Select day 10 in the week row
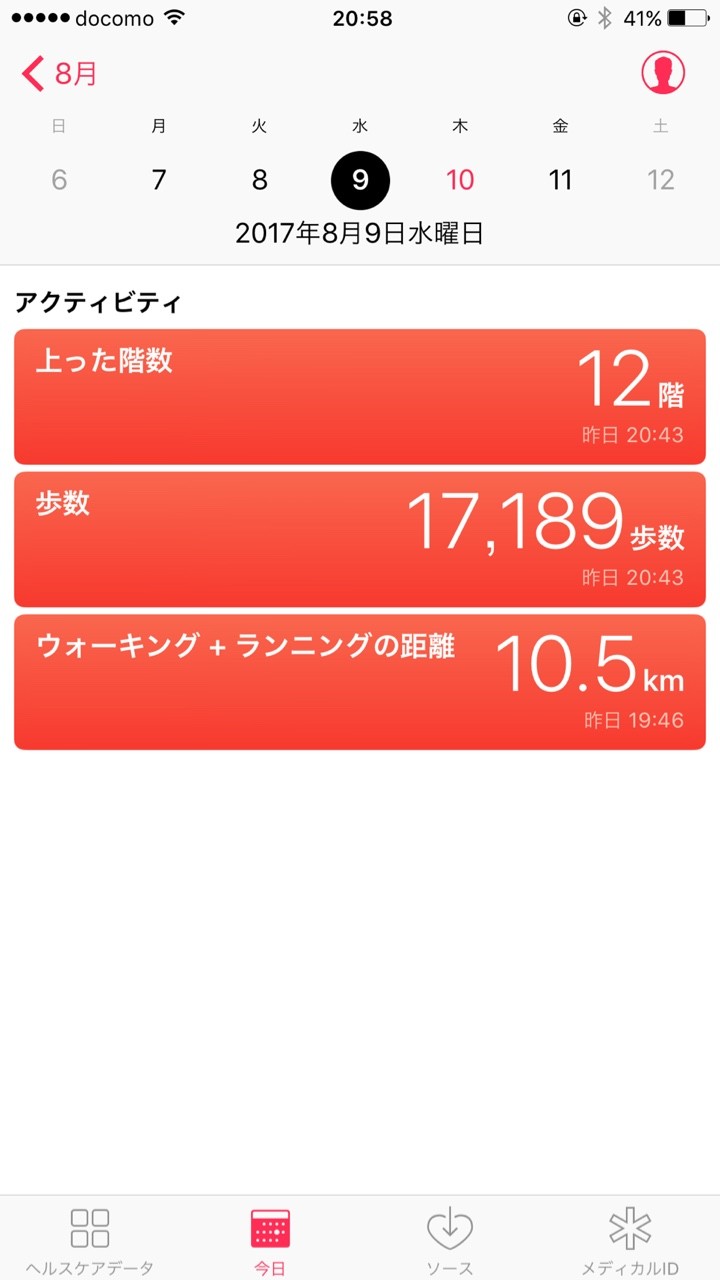Image resolution: width=720 pixels, height=1280 pixels. (x=460, y=180)
